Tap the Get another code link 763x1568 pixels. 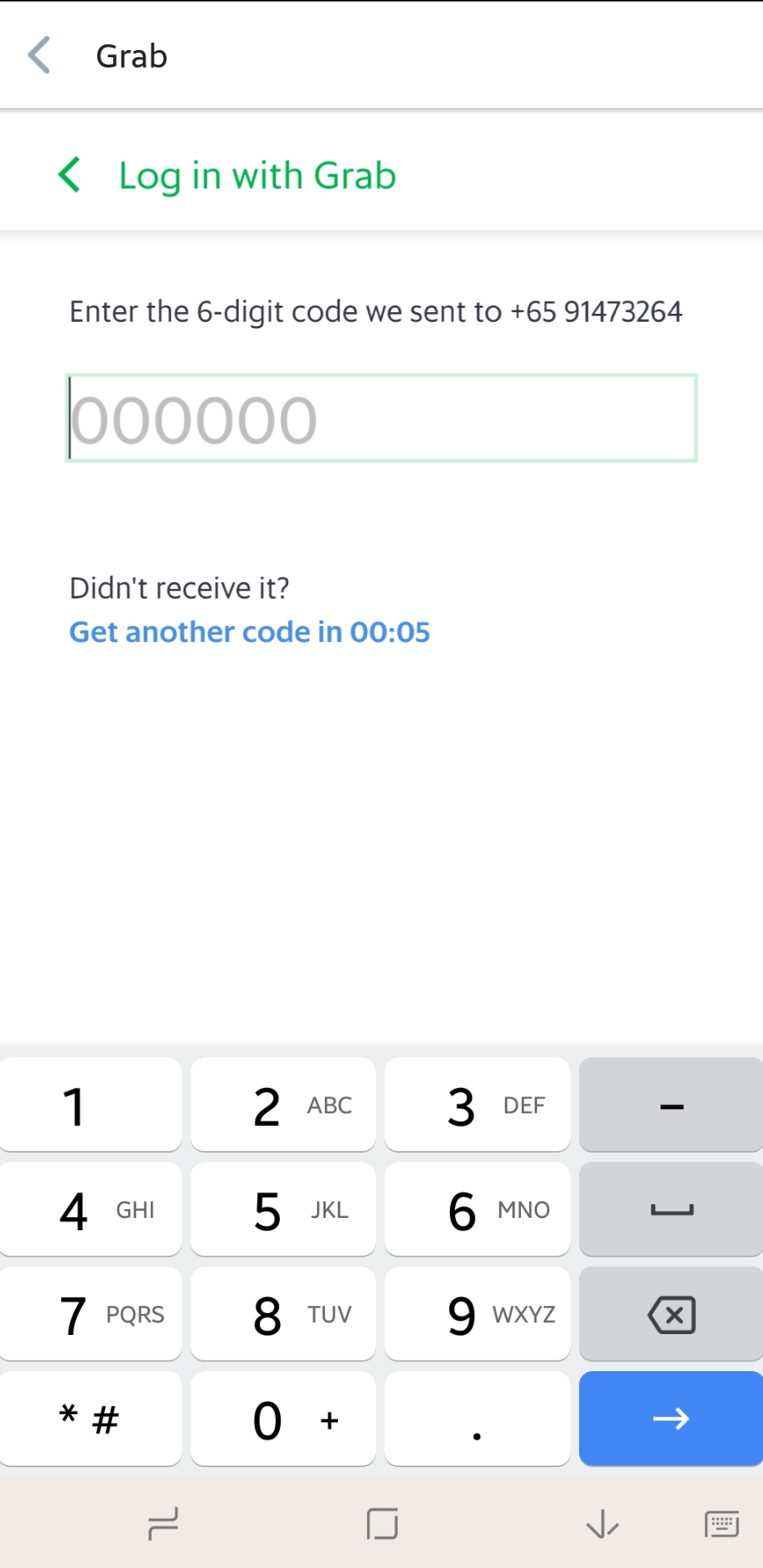click(x=249, y=632)
